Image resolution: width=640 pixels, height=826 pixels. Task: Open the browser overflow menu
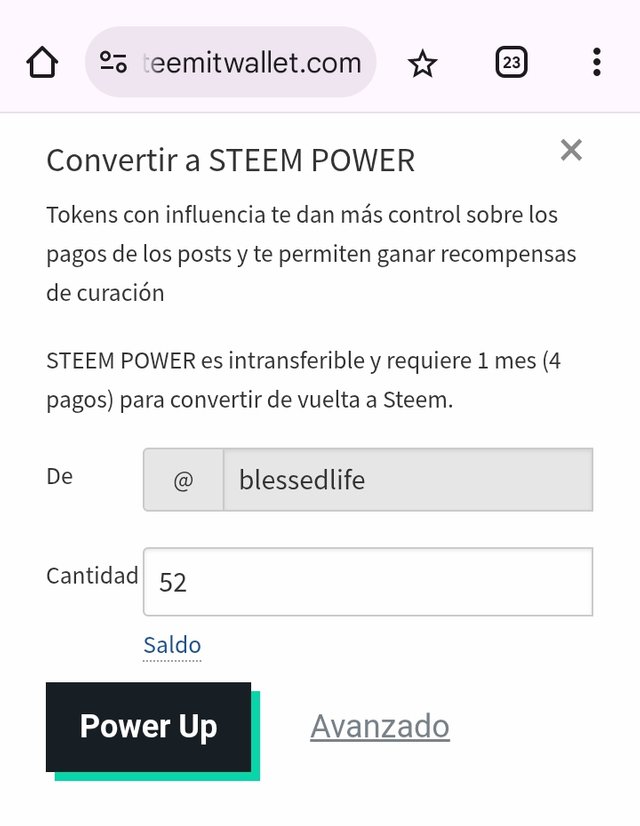point(596,63)
